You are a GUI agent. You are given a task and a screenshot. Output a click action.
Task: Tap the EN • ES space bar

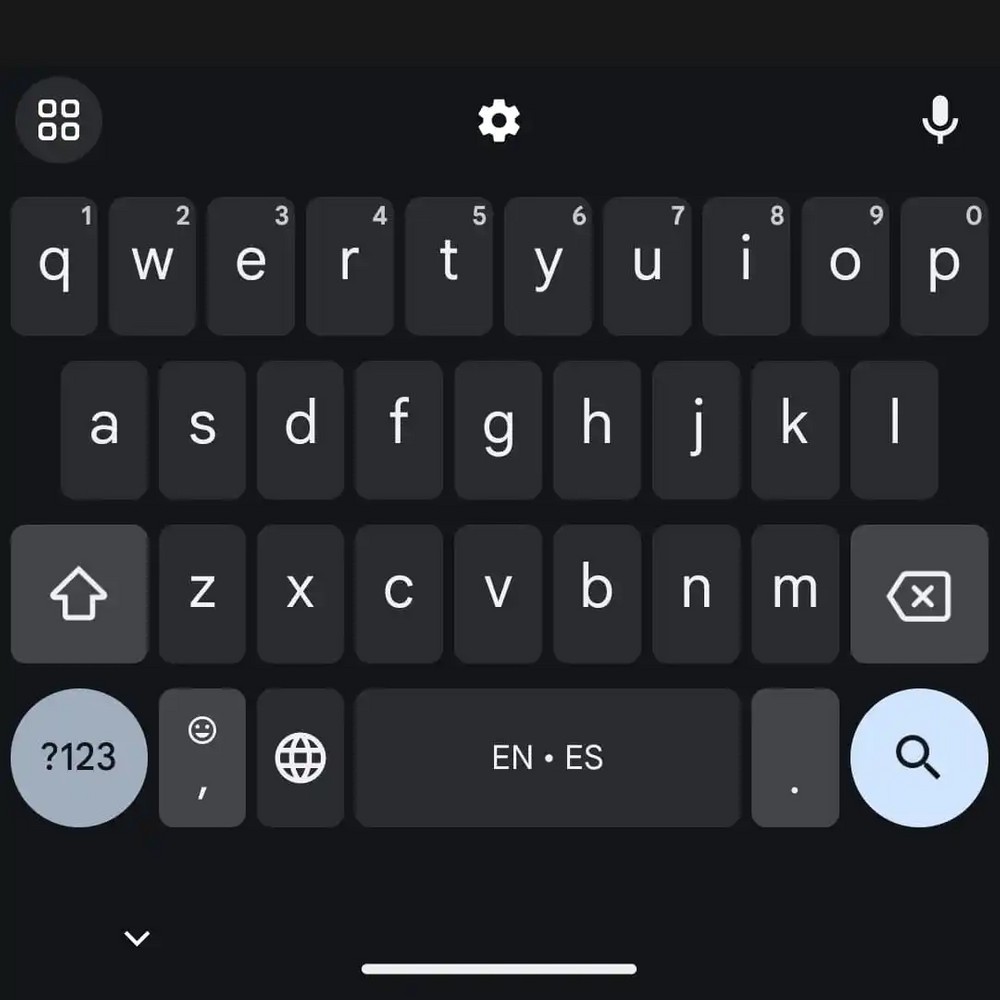(548, 758)
